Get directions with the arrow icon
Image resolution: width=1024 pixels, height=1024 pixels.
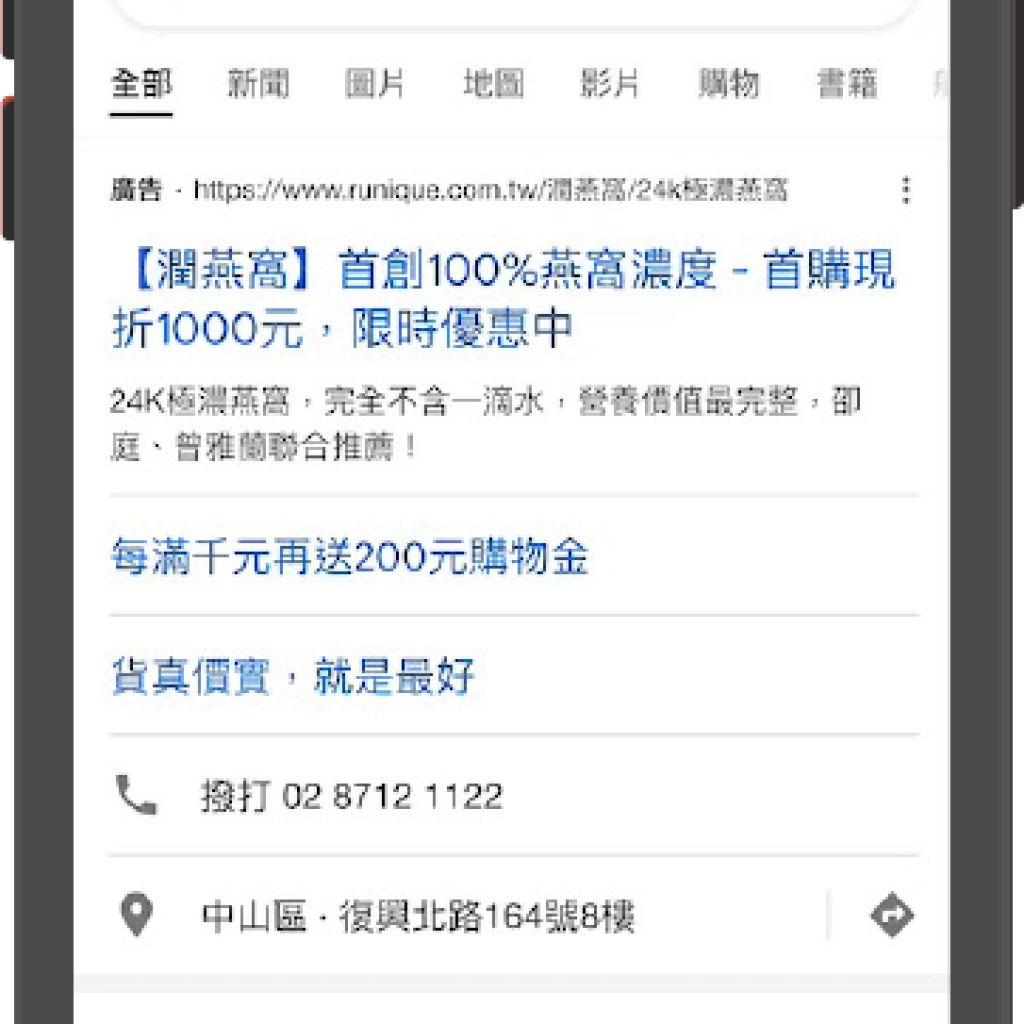pyautogui.click(x=891, y=916)
